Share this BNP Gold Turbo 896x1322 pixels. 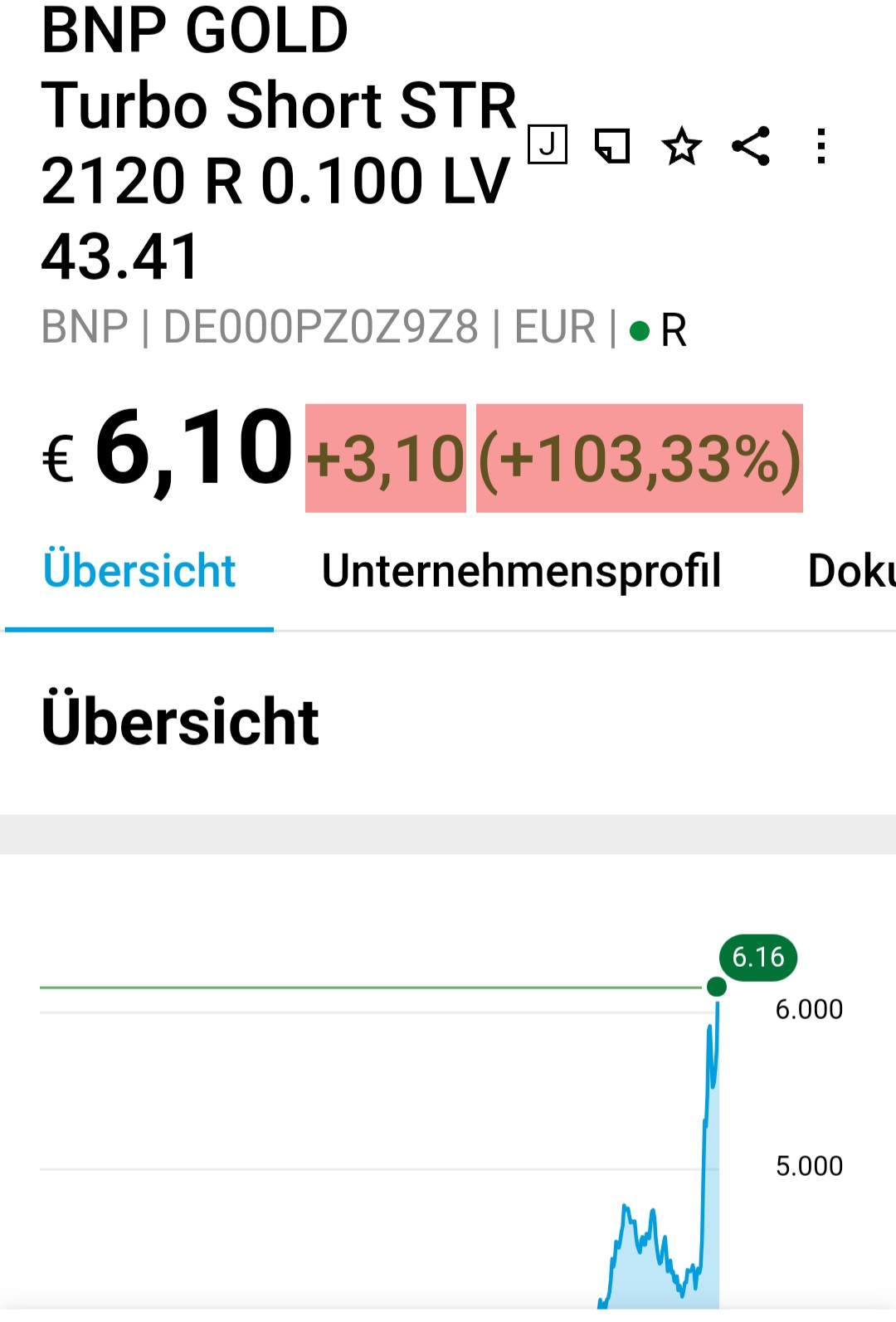click(751, 147)
